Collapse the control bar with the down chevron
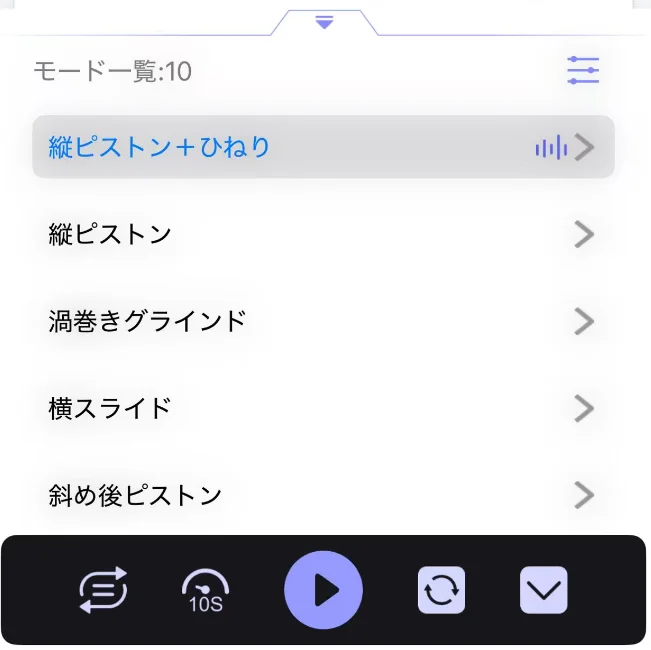This screenshot has height=650, width=651. tap(544, 590)
